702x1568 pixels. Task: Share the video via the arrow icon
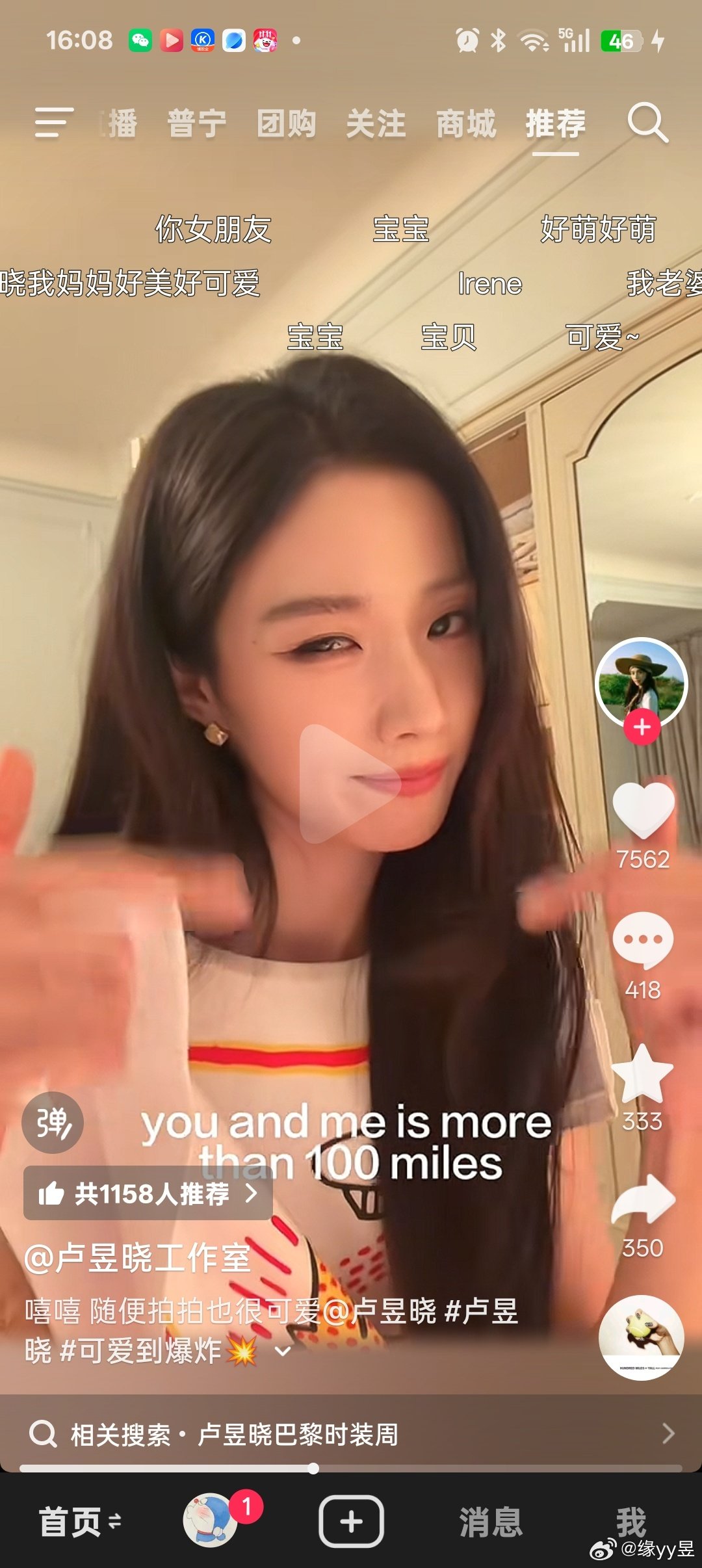tap(643, 1199)
